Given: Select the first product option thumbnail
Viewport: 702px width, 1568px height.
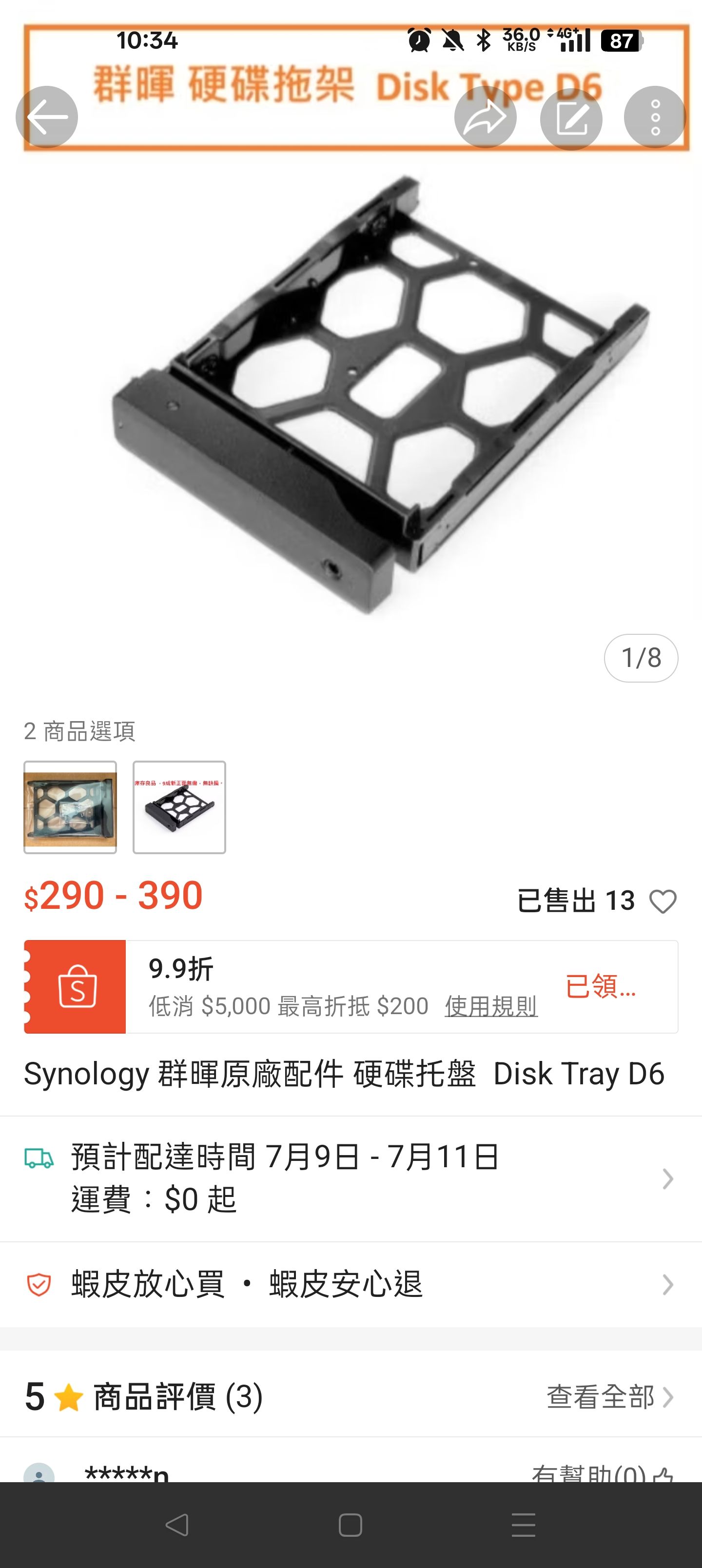Looking at the screenshot, I should coord(70,807).
